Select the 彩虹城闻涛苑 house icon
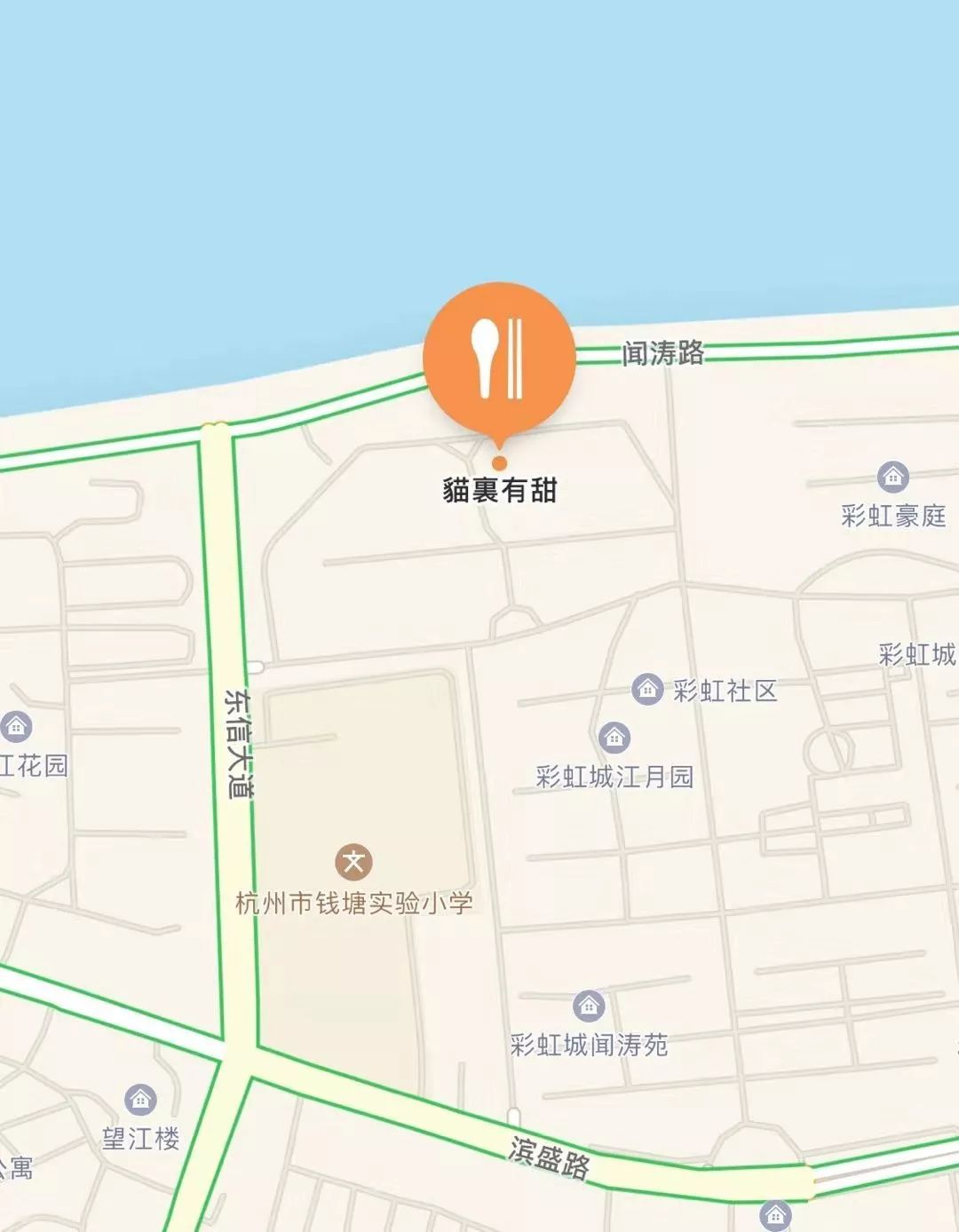This screenshot has width=959, height=1232. [x=587, y=1007]
